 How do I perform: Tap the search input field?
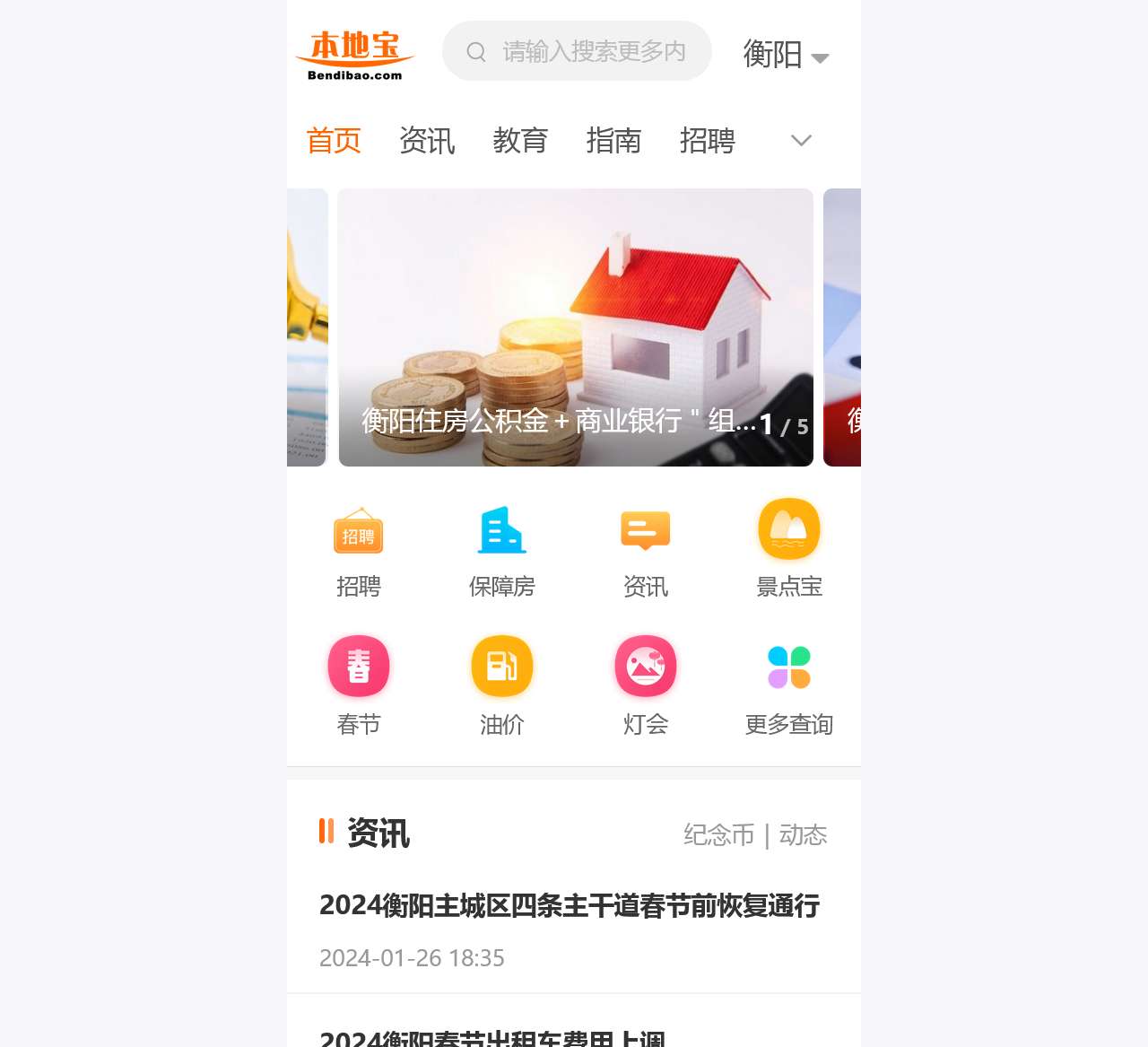pyautogui.click(x=592, y=51)
